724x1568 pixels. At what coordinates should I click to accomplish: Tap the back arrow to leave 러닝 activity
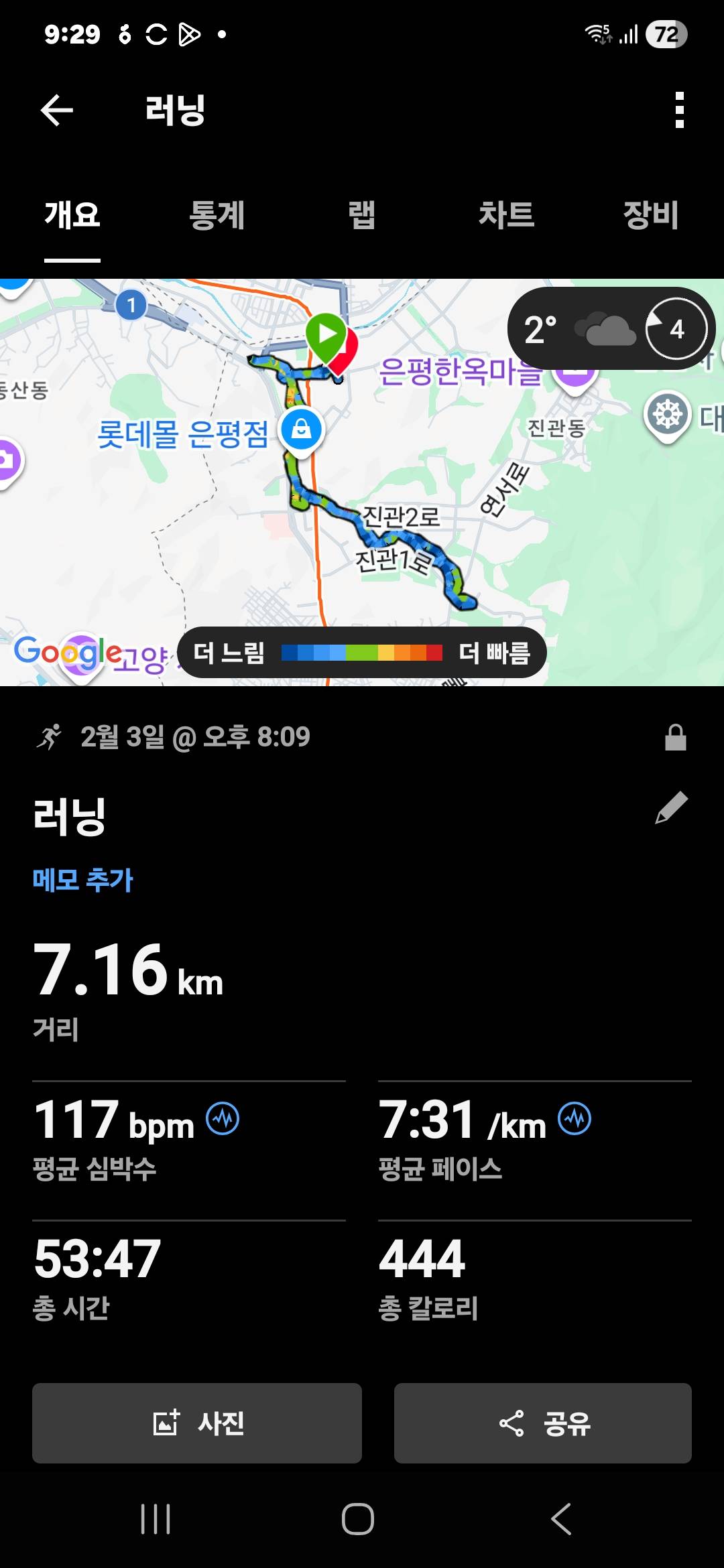pos(57,111)
